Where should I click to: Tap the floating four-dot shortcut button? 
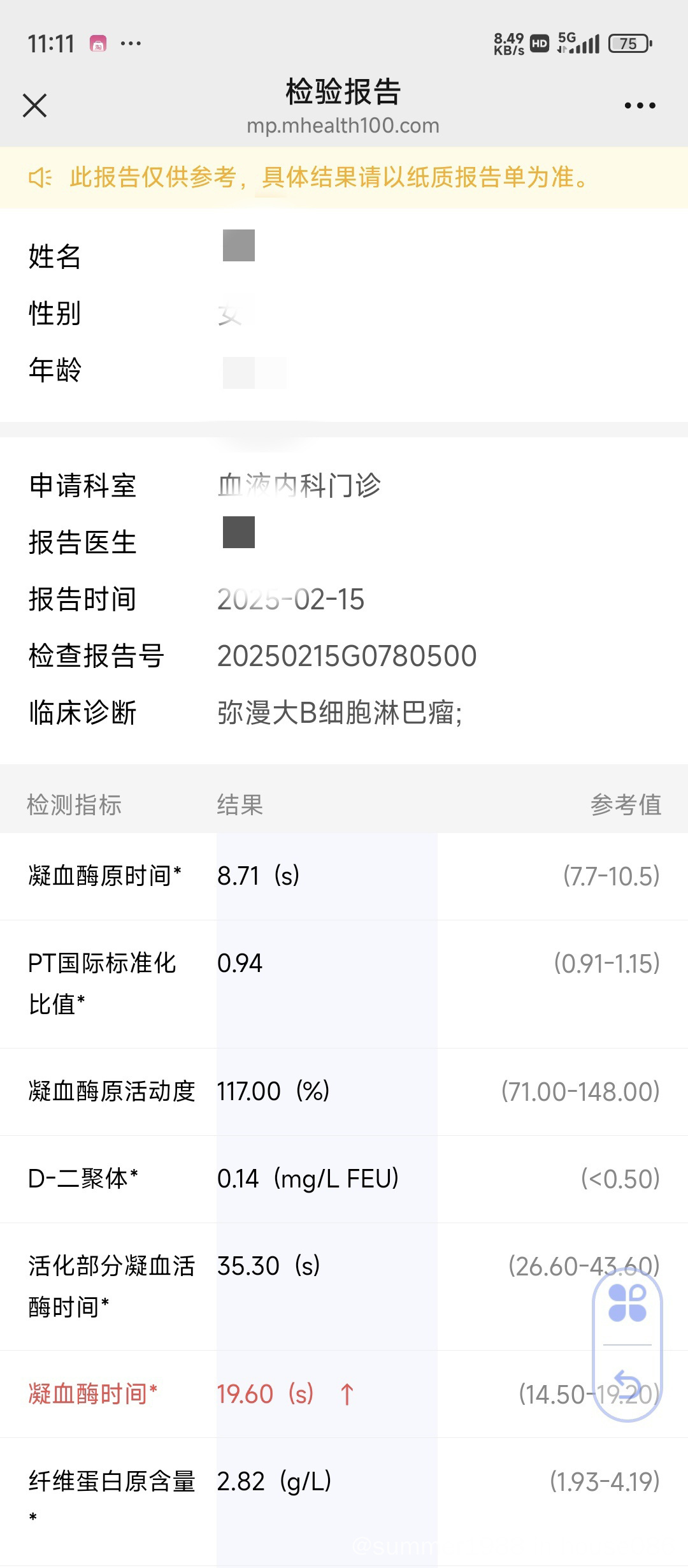627,1303
